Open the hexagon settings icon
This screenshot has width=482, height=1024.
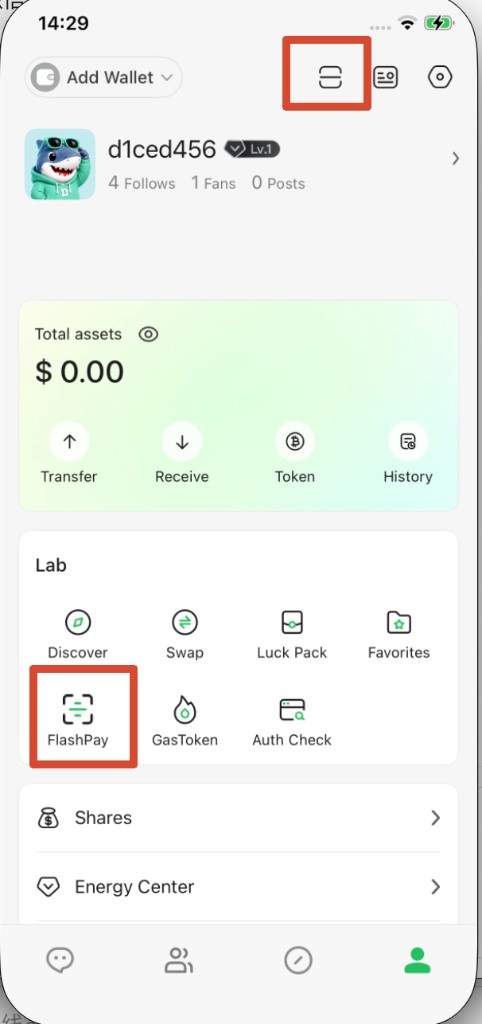[440, 77]
